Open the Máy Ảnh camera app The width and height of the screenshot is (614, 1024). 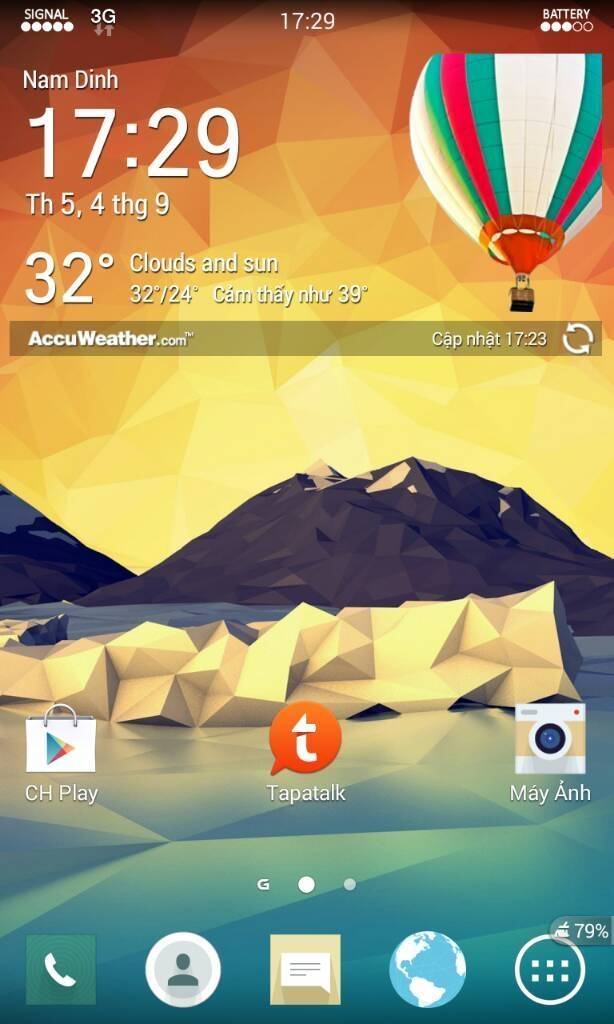(x=550, y=741)
